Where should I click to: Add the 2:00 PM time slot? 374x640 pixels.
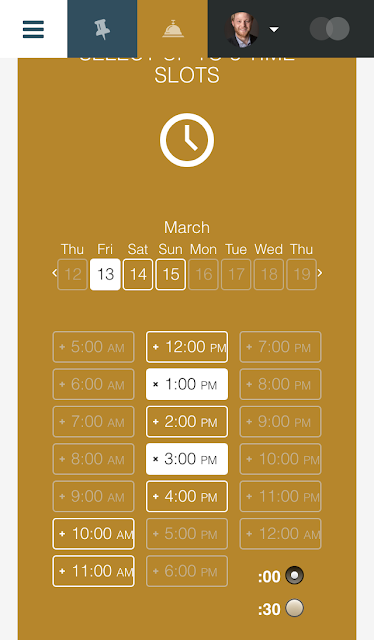pos(187,422)
